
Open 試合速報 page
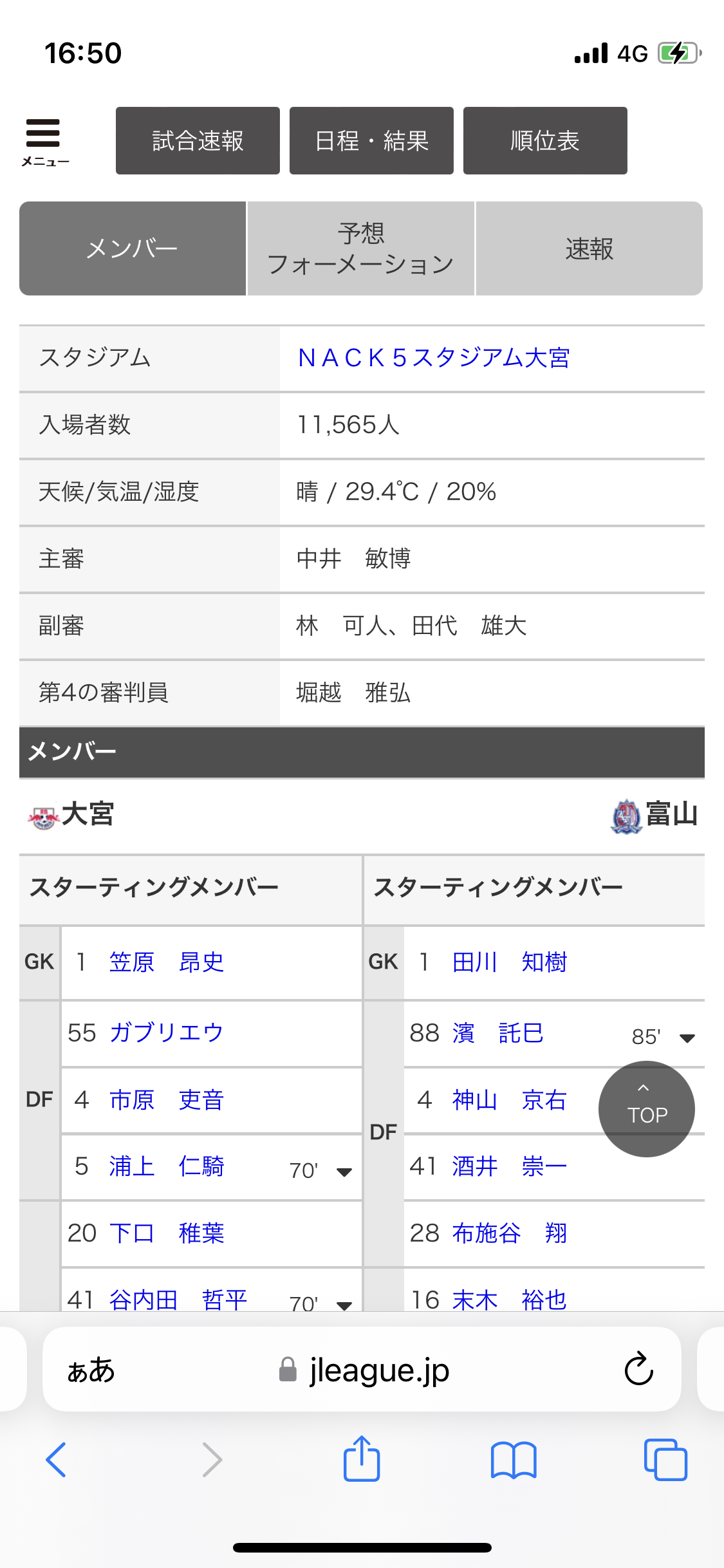198,140
